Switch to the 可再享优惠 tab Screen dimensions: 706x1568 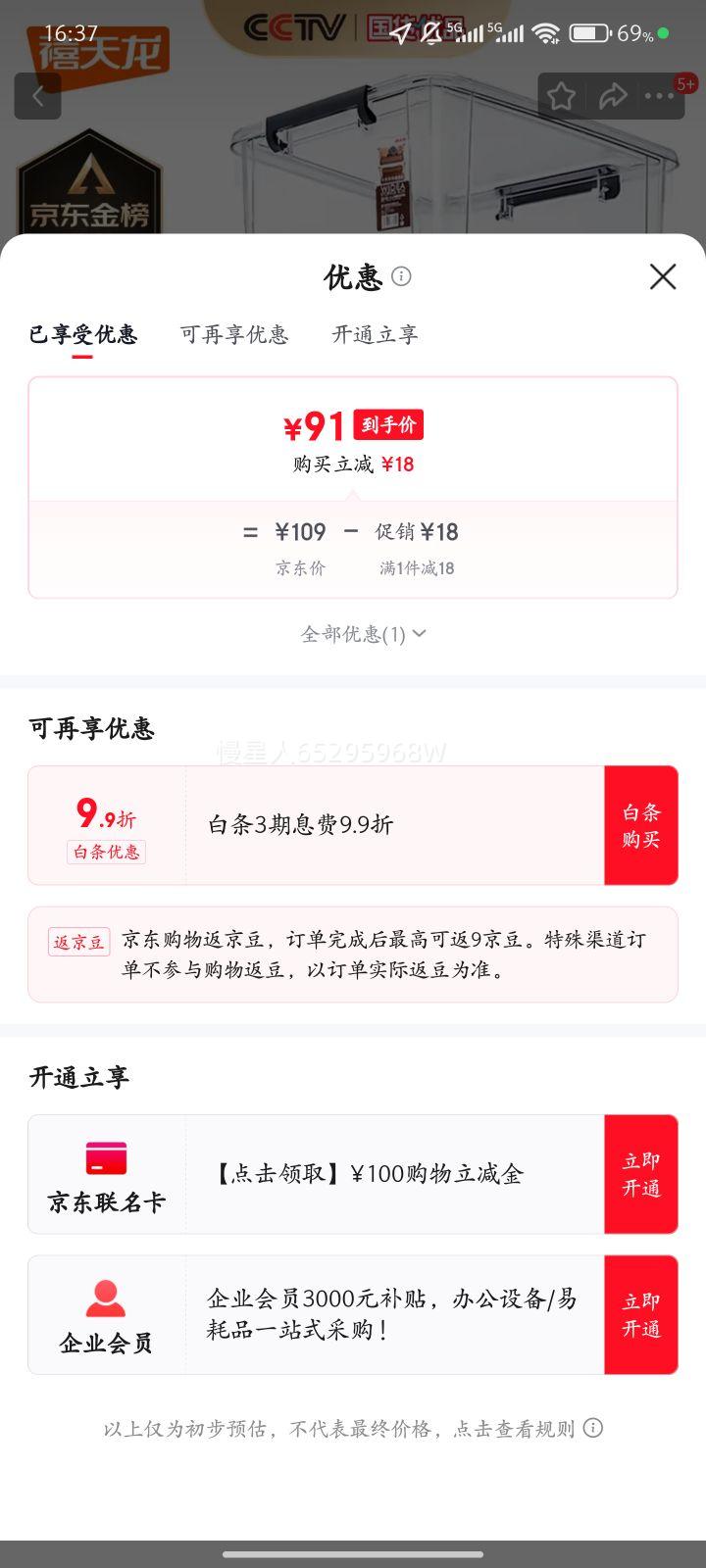point(234,334)
